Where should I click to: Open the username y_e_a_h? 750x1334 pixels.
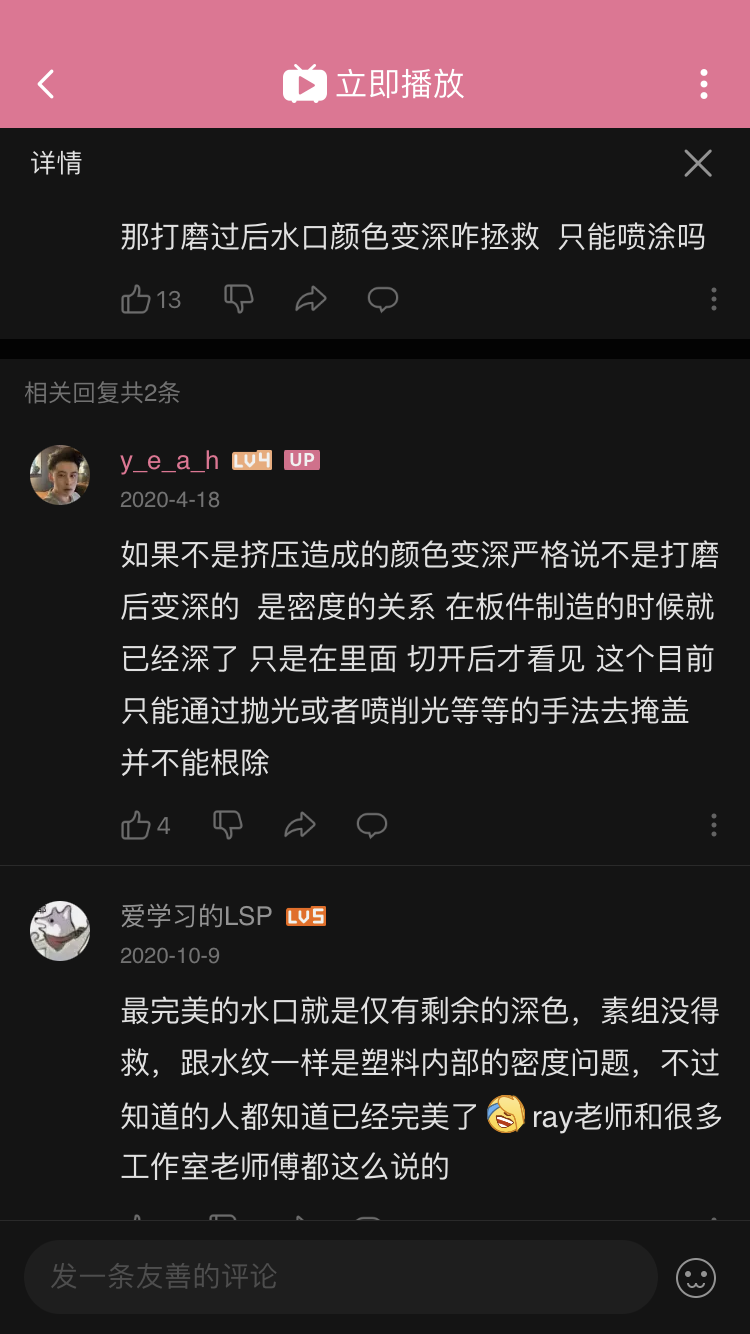pyautogui.click(x=170, y=460)
